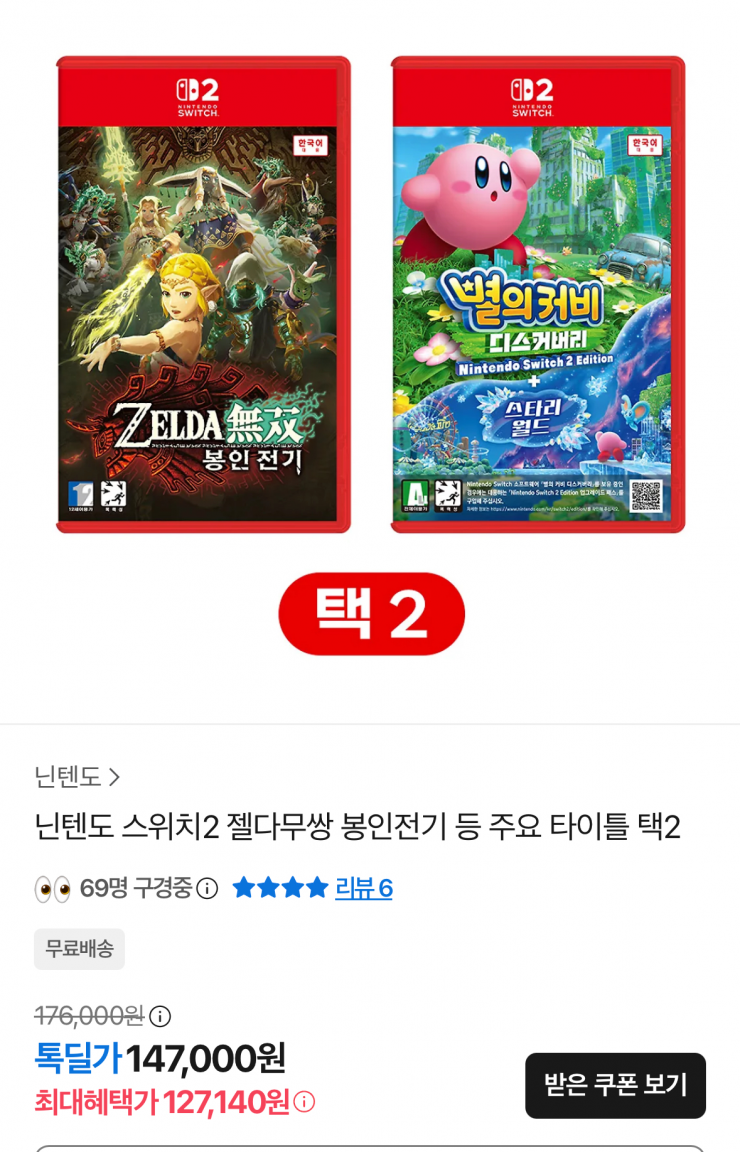The image size is (740, 1152).
Task: Click the red 택 2 badge
Action: [370, 613]
